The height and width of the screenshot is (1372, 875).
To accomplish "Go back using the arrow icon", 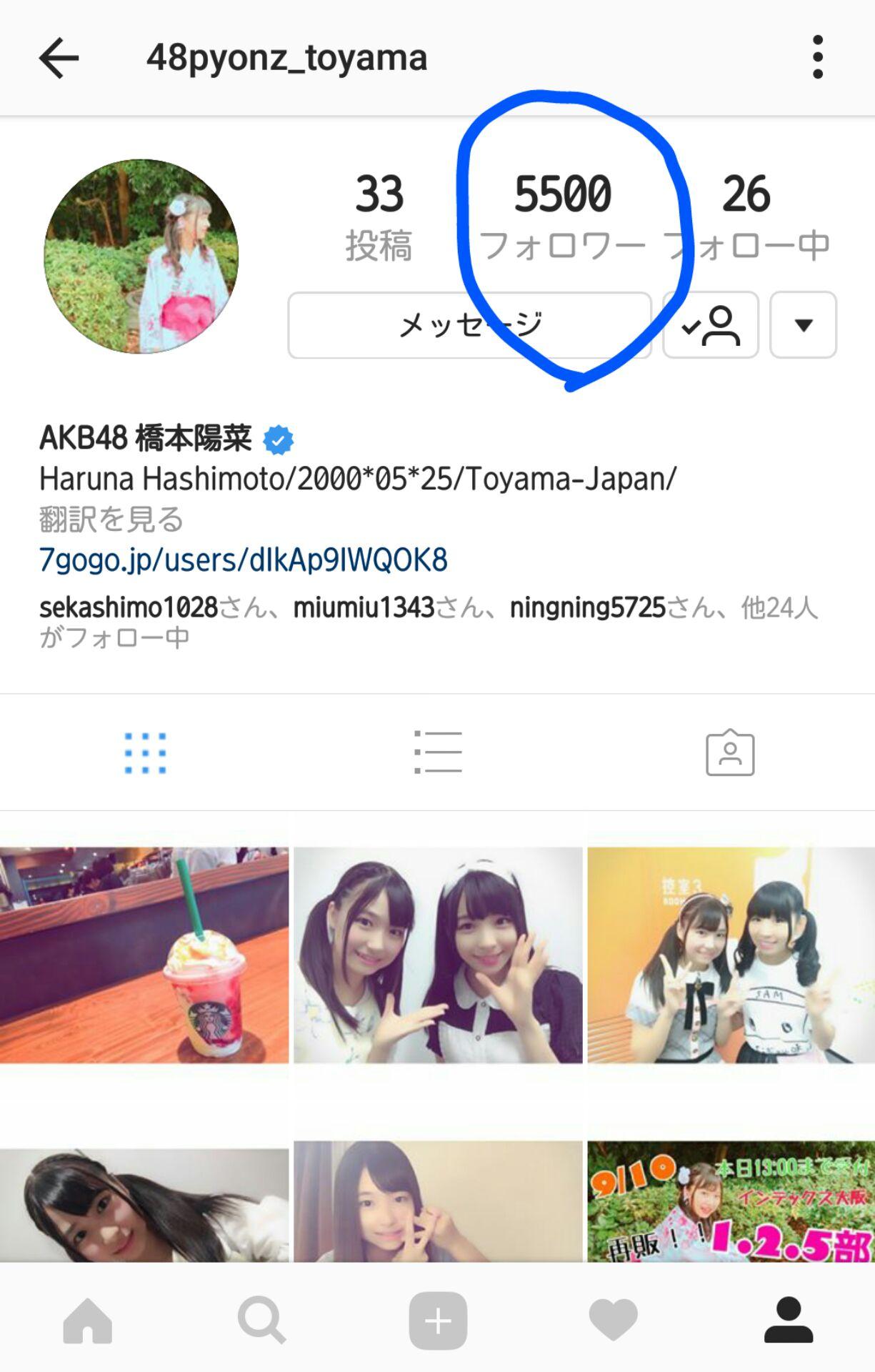I will pyautogui.click(x=59, y=58).
